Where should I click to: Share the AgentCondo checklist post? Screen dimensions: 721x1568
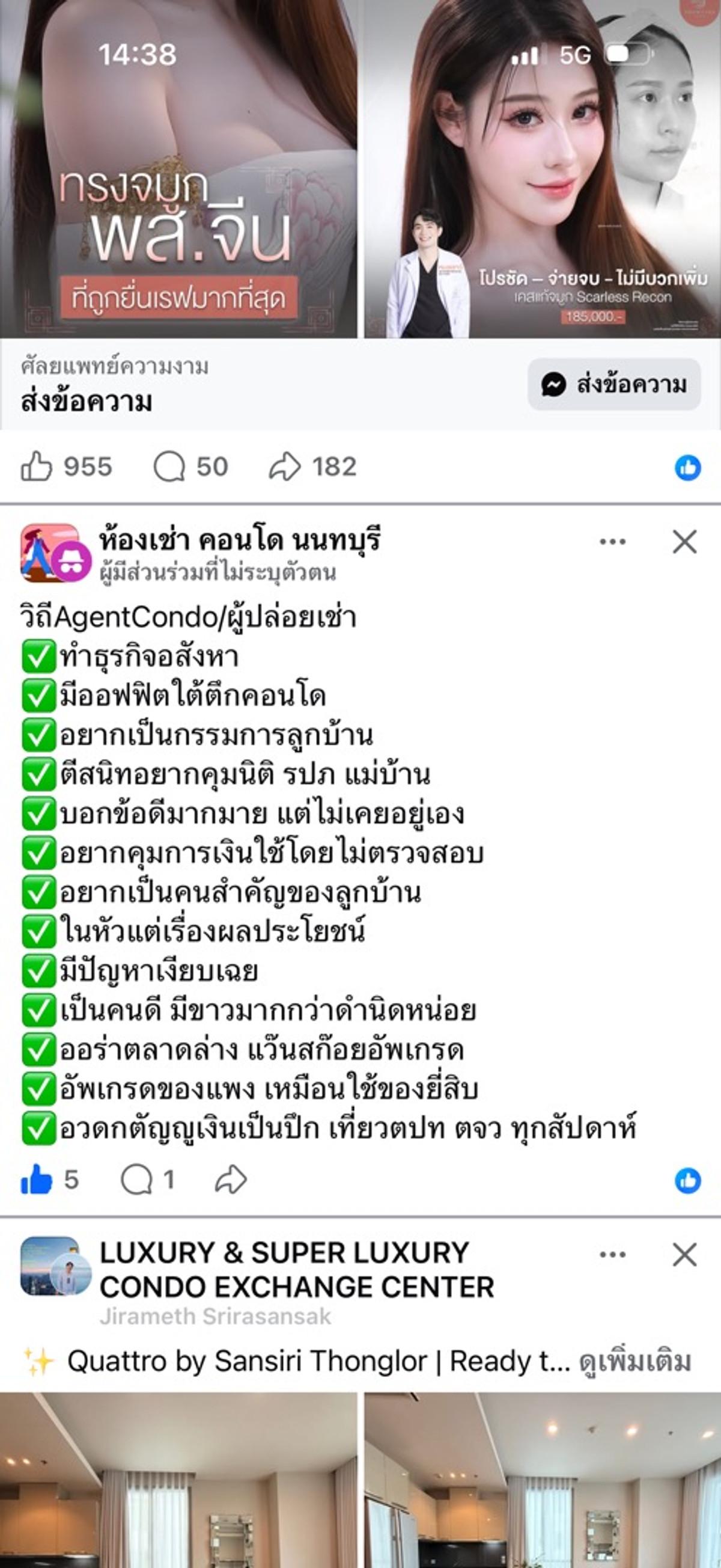click(231, 1180)
